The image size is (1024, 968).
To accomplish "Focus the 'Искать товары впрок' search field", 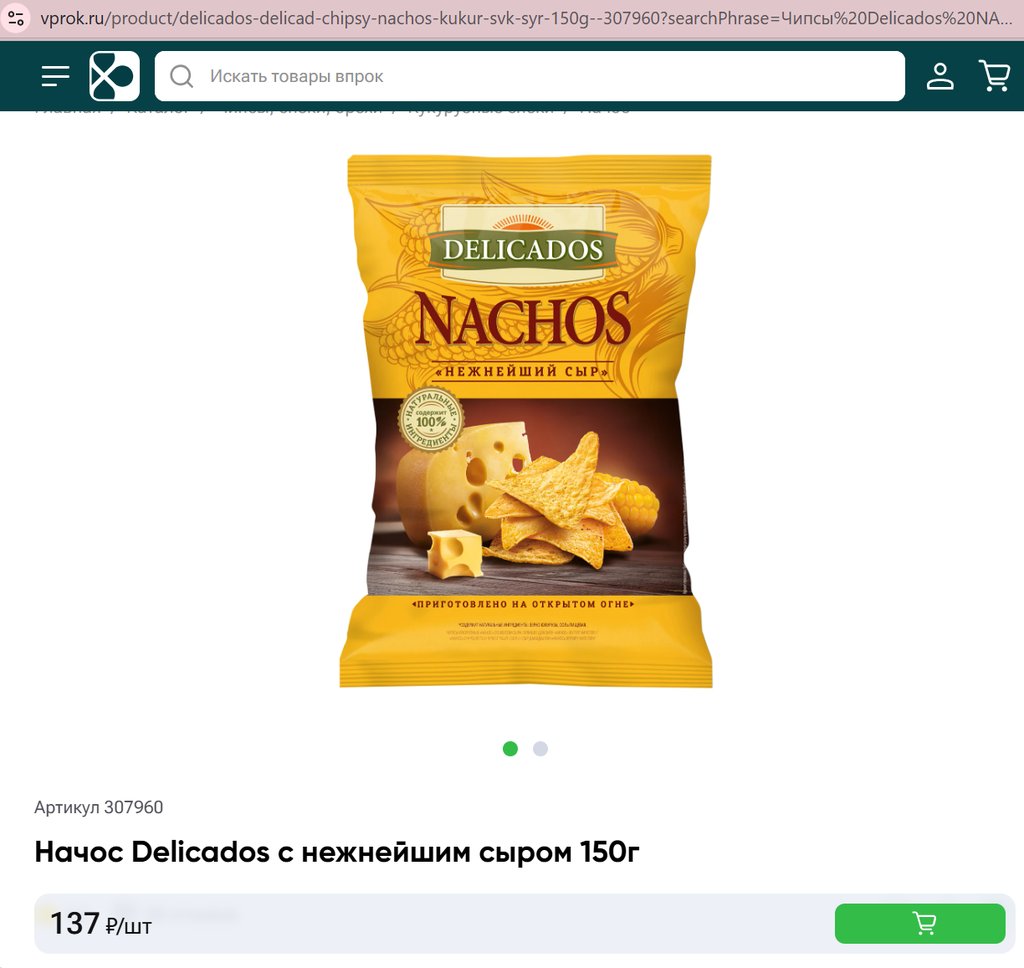I will tap(540, 76).
